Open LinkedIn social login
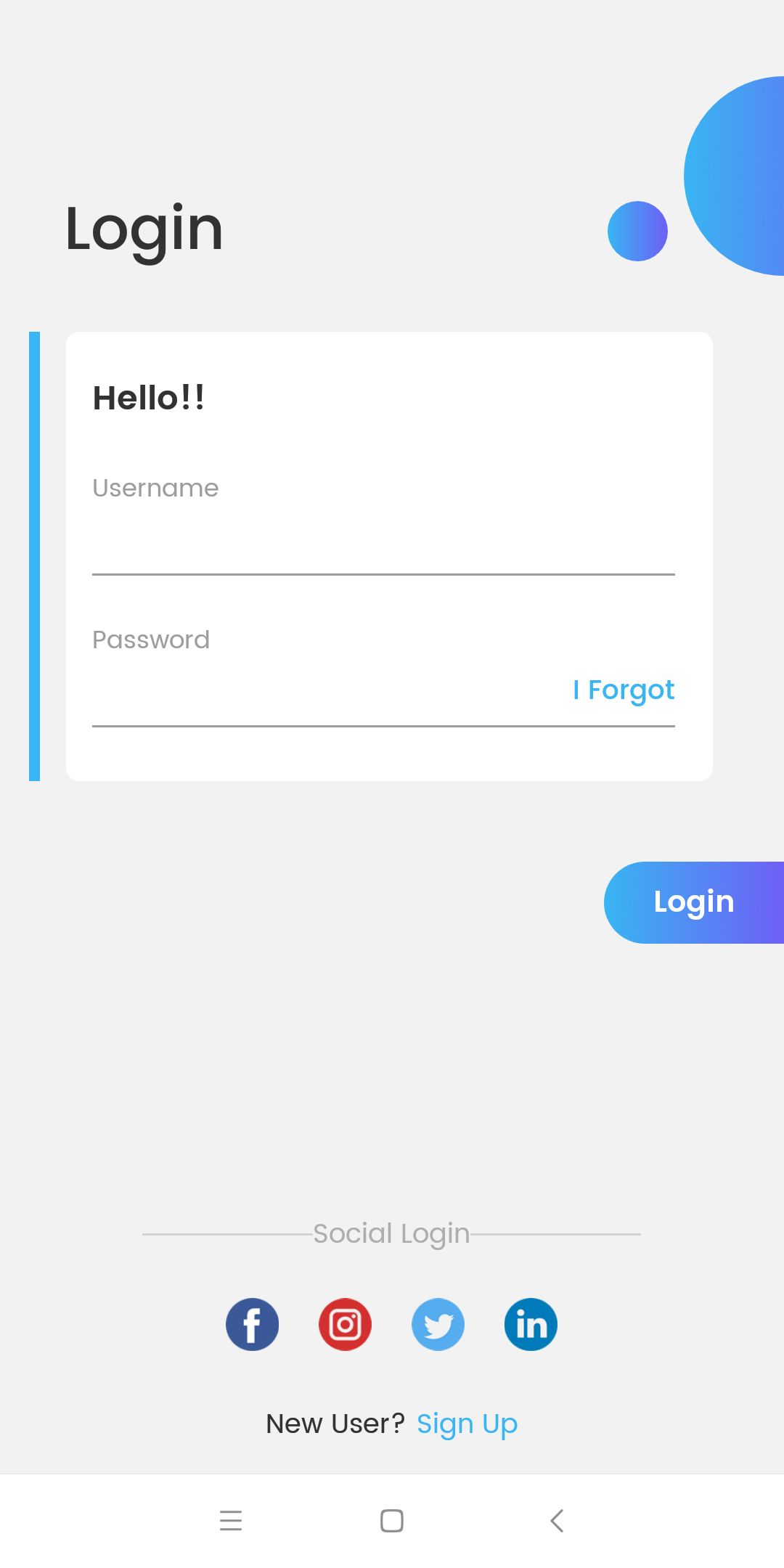This screenshot has width=784, height=1568. coord(531,1324)
